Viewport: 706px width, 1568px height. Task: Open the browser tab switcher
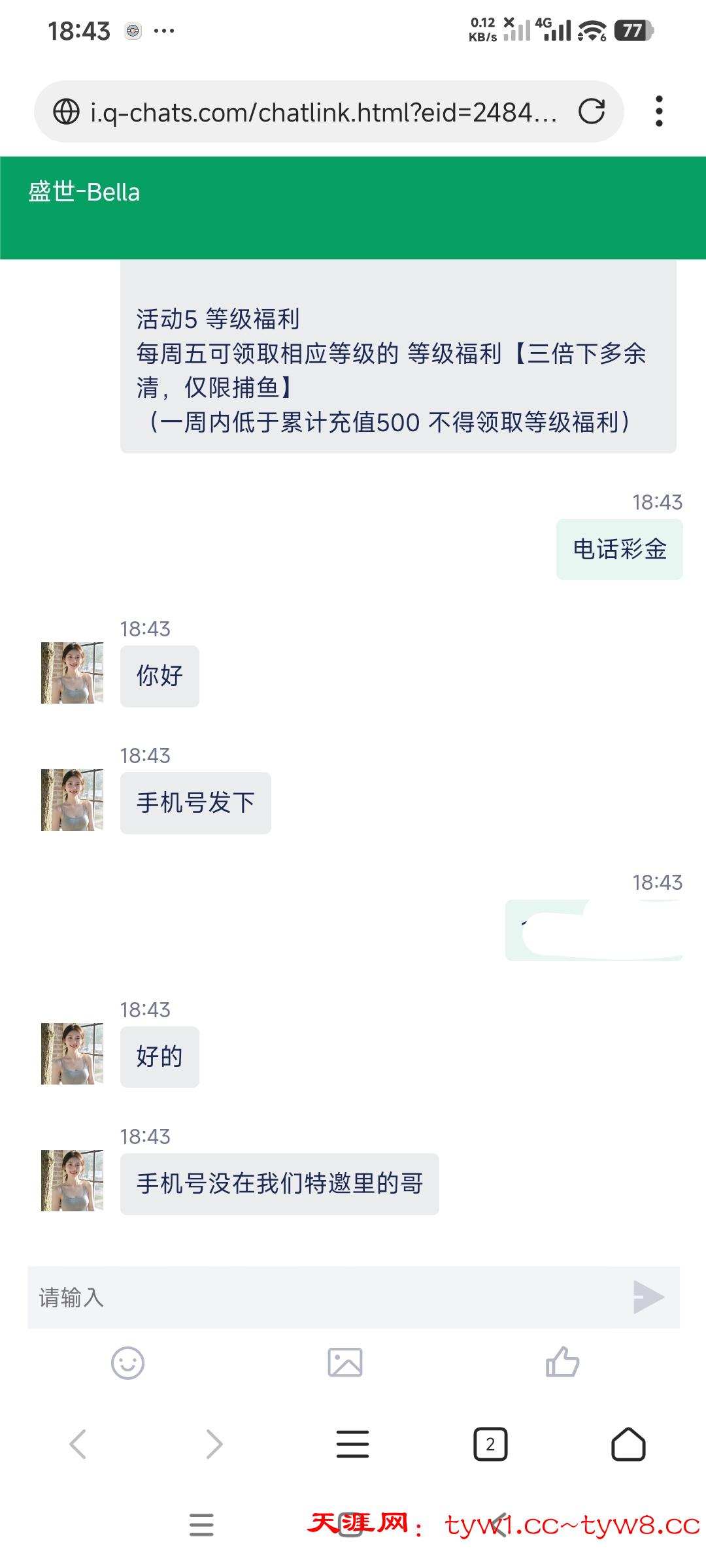click(x=490, y=1444)
